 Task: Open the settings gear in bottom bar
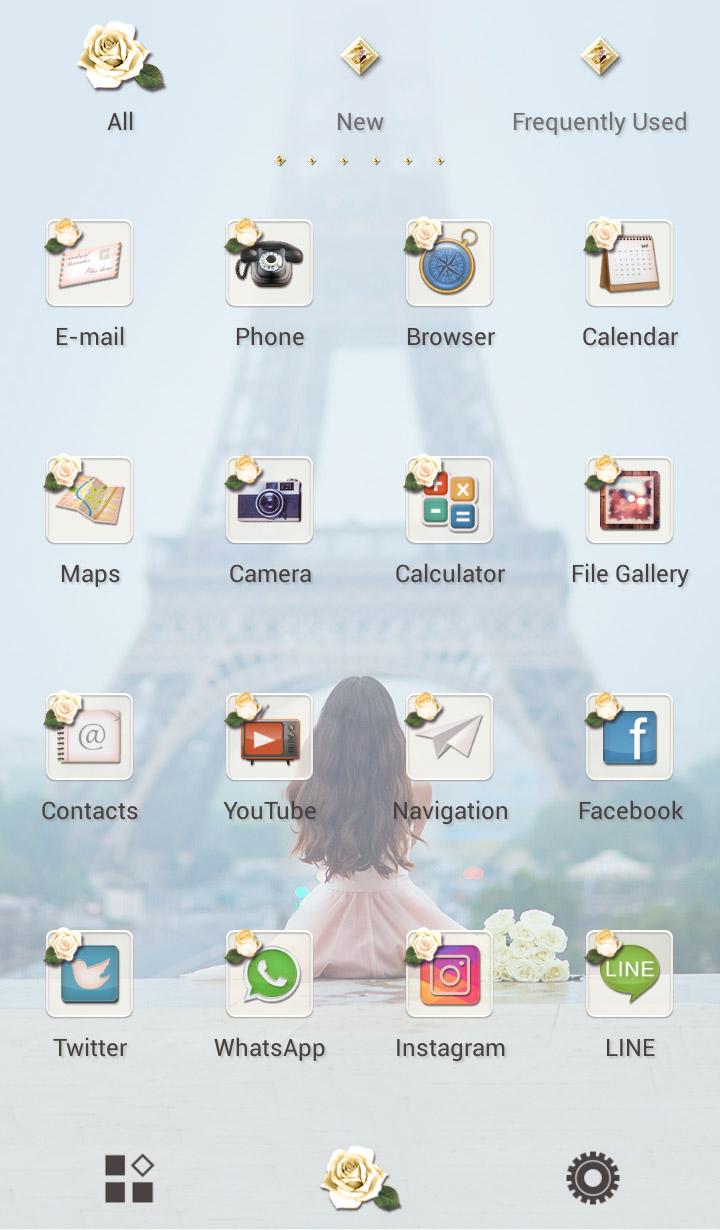tap(593, 1177)
